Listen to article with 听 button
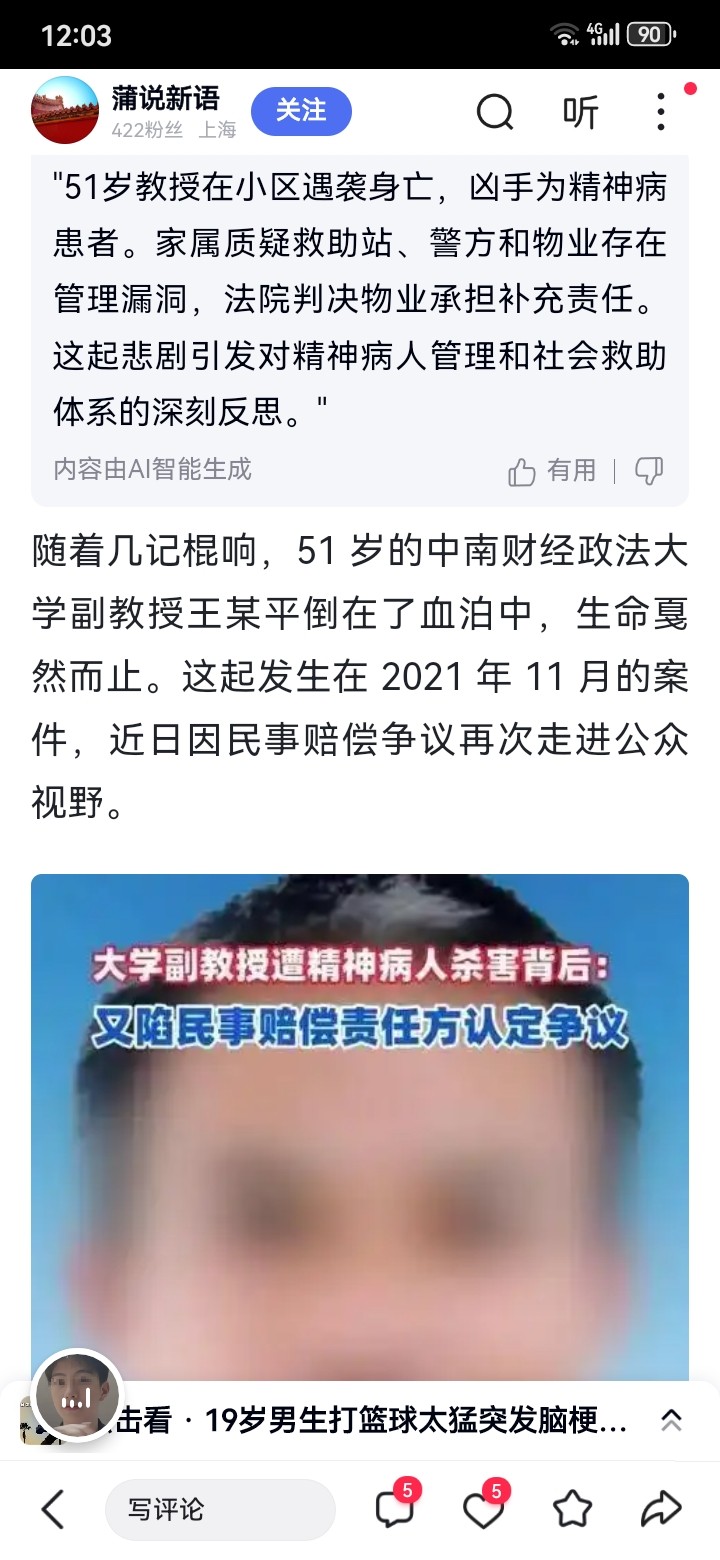This screenshot has width=720, height=1560. tap(580, 112)
